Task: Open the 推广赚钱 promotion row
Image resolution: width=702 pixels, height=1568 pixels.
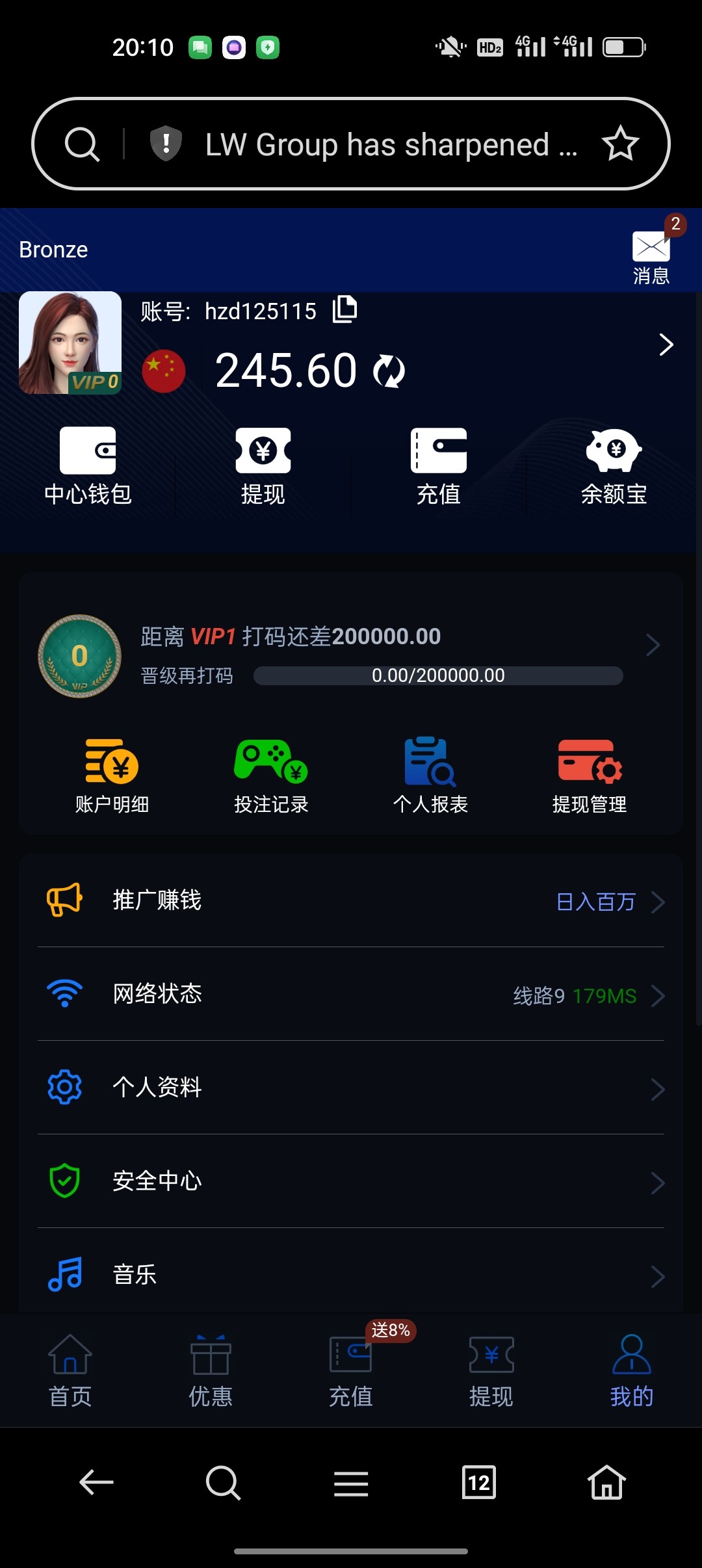Action: (351, 901)
